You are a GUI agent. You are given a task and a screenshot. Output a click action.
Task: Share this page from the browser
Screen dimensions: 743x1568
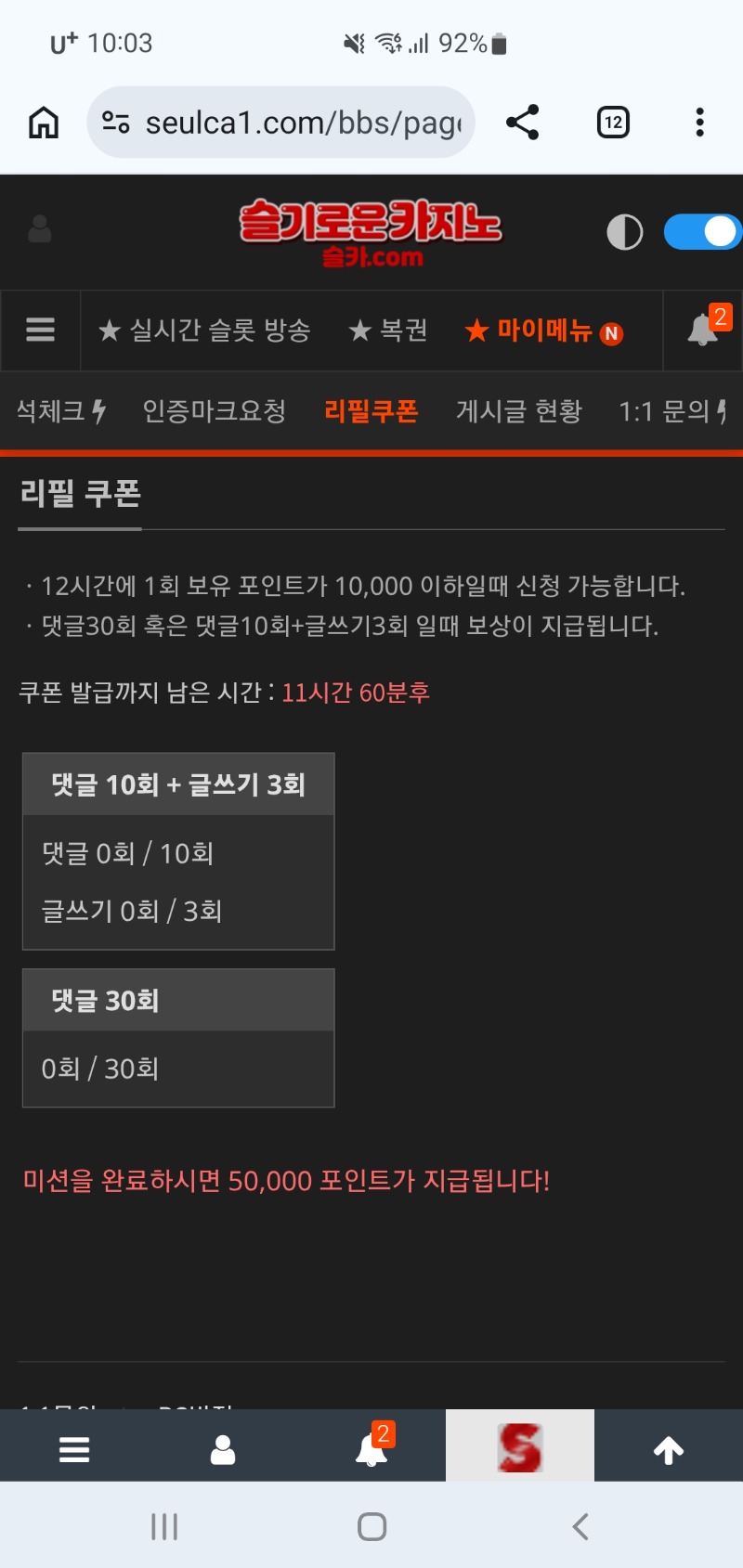pos(522,123)
